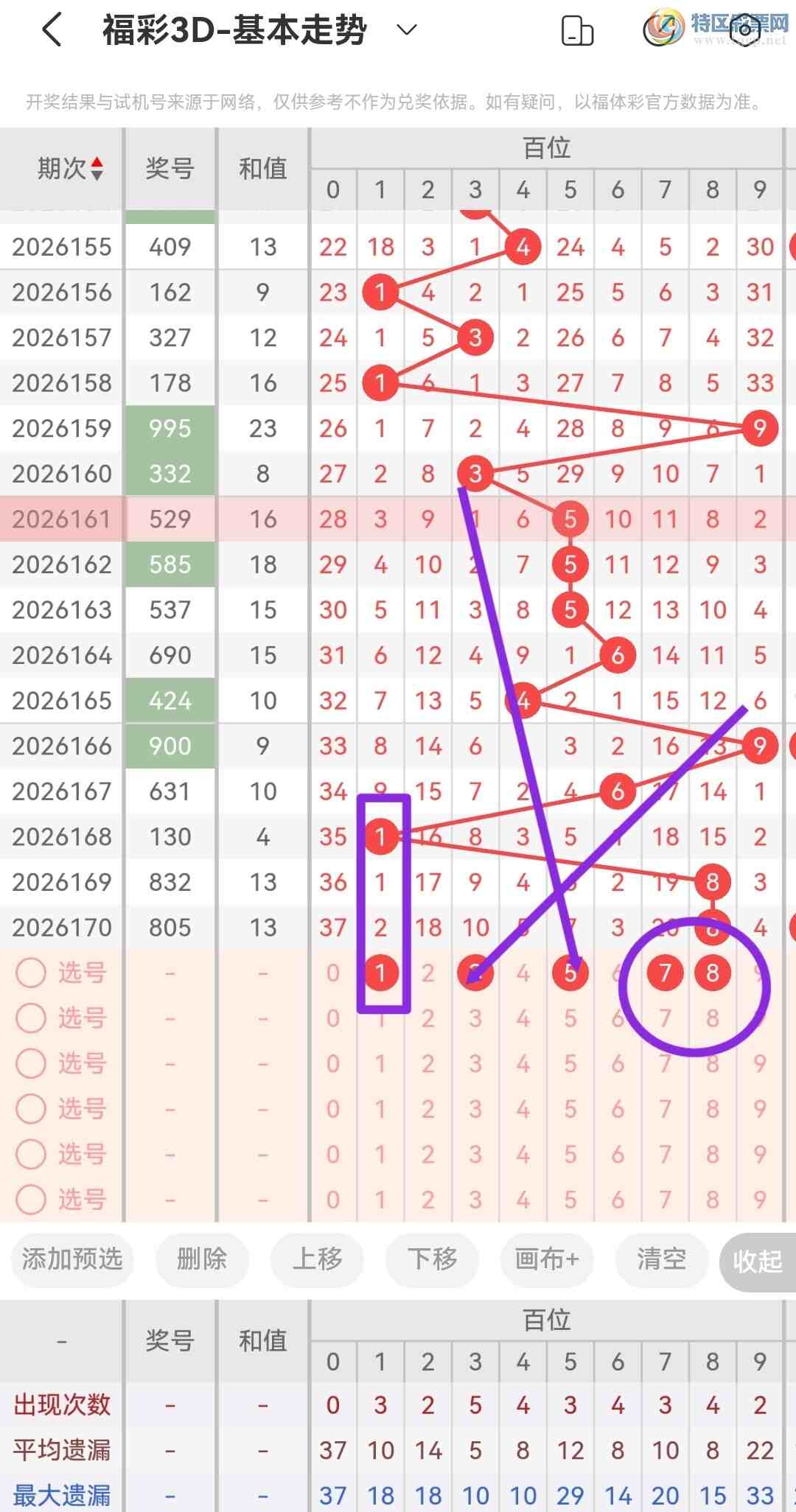Tap 上移 to move selection up
The width and height of the screenshot is (796, 1512).
[x=318, y=1259]
